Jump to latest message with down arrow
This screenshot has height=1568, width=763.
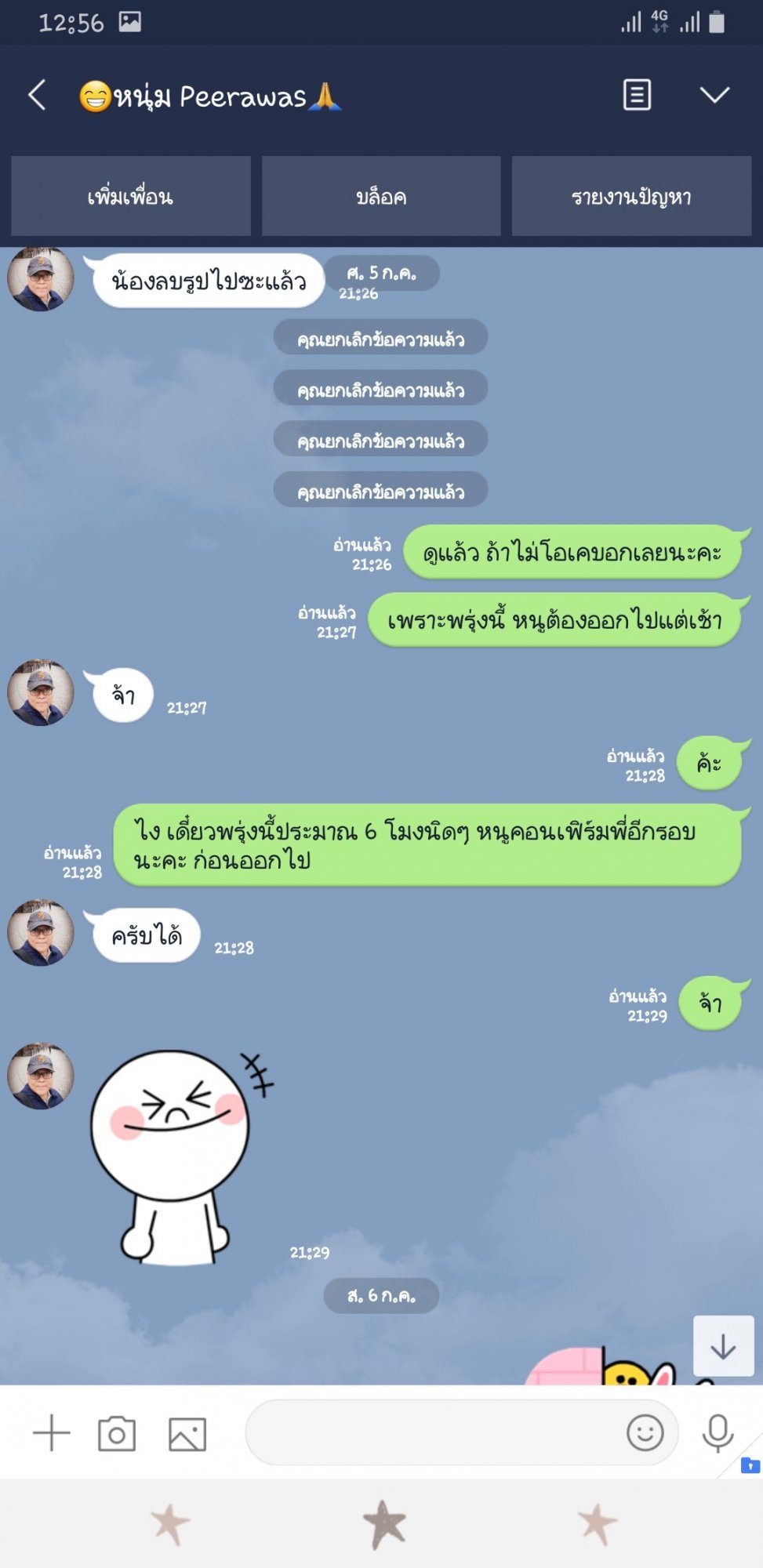coord(723,1346)
